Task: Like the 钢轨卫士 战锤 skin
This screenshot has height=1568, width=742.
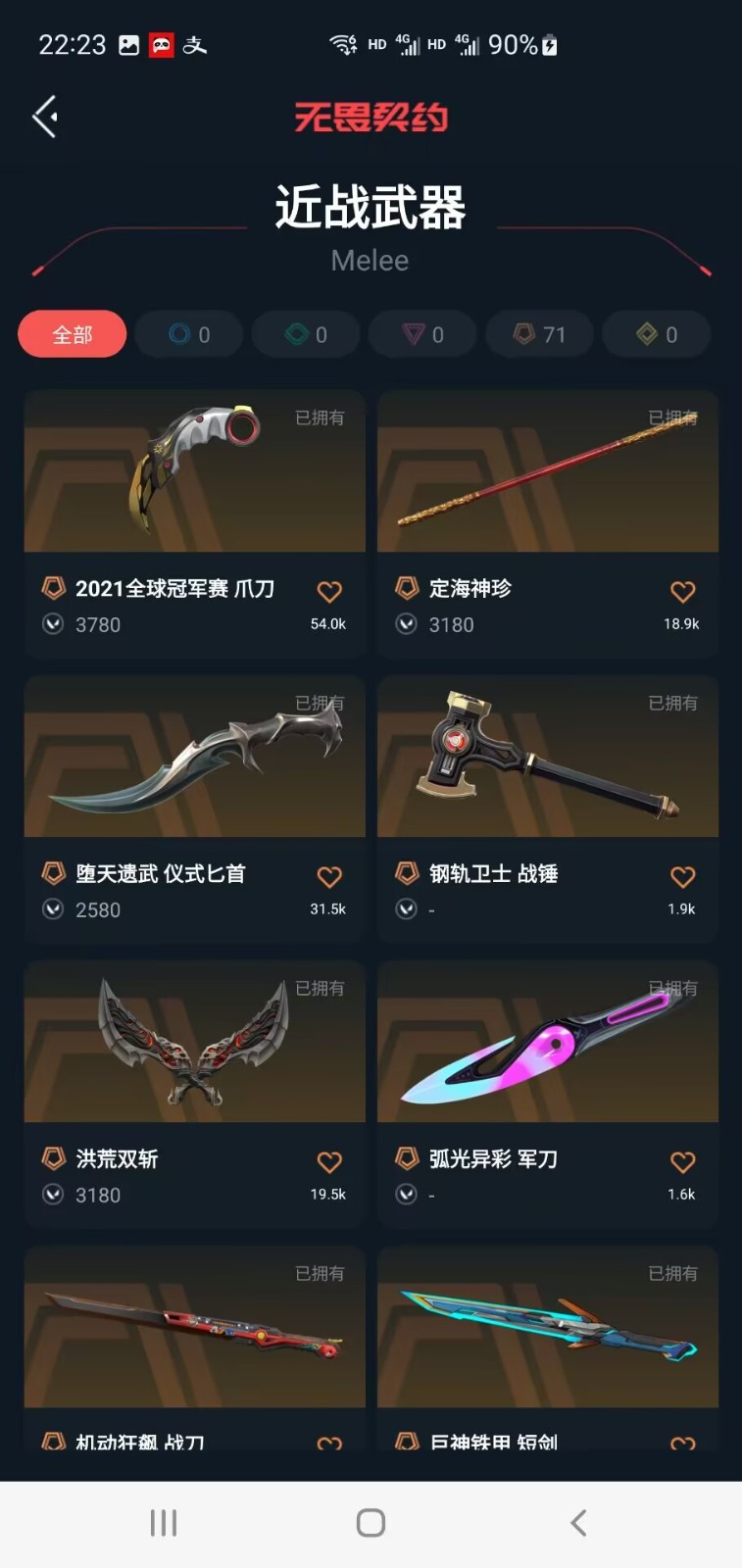Action: click(x=682, y=876)
